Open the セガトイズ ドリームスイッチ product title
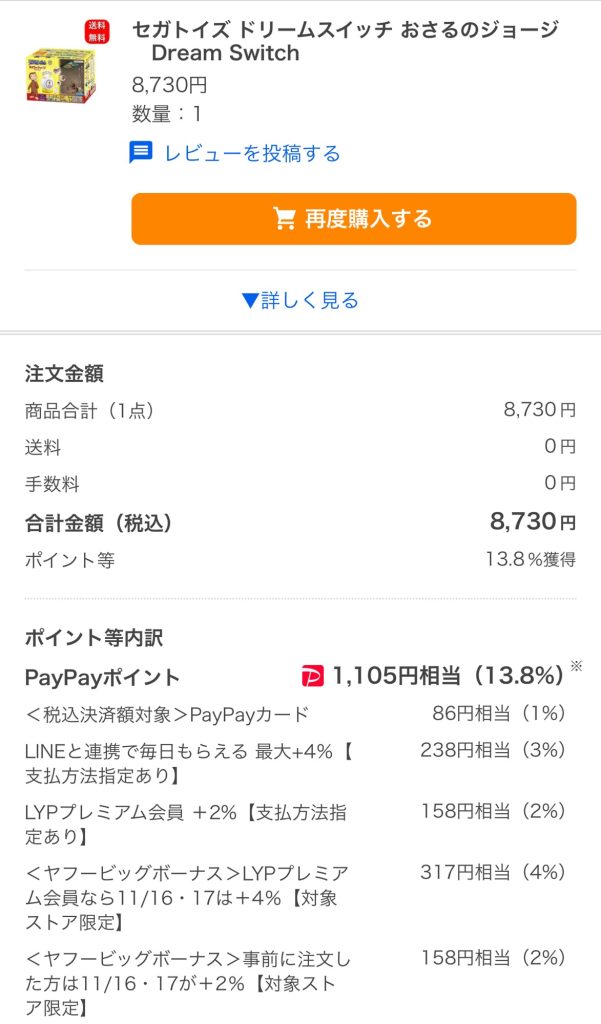The height and width of the screenshot is (1024, 601). (344, 41)
